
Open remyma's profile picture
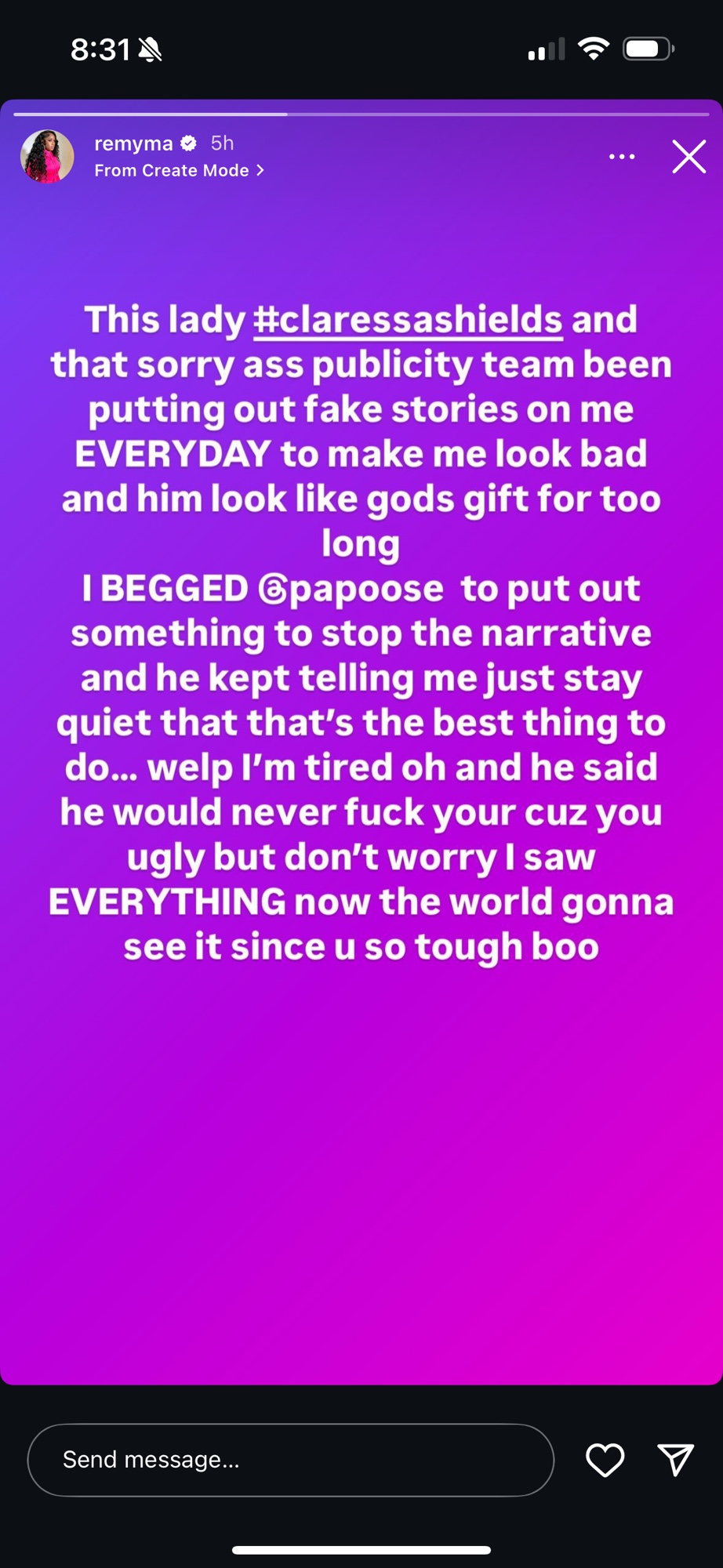tap(47, 157)
